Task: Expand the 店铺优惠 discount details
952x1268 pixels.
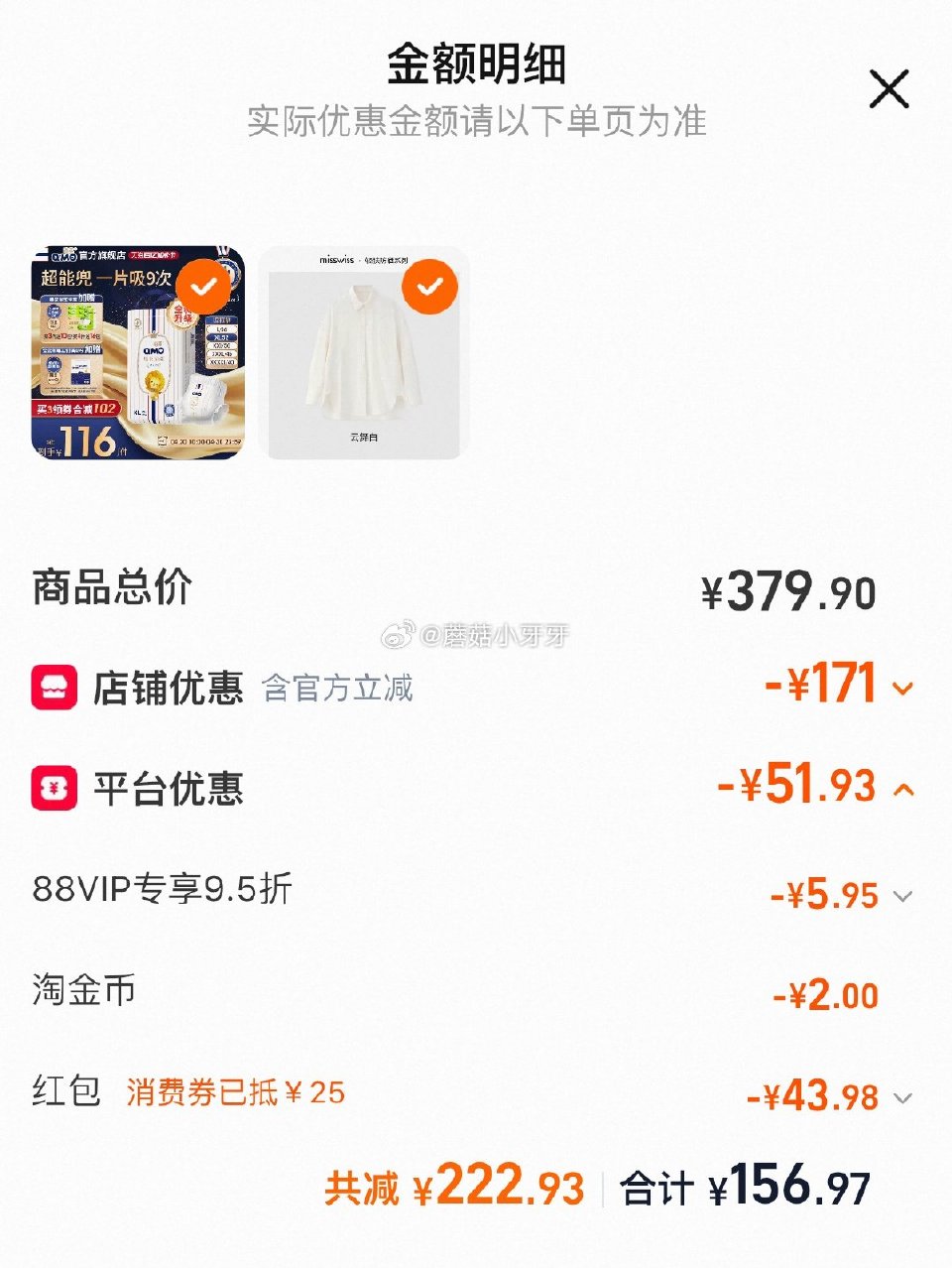Action: point(900,688)
